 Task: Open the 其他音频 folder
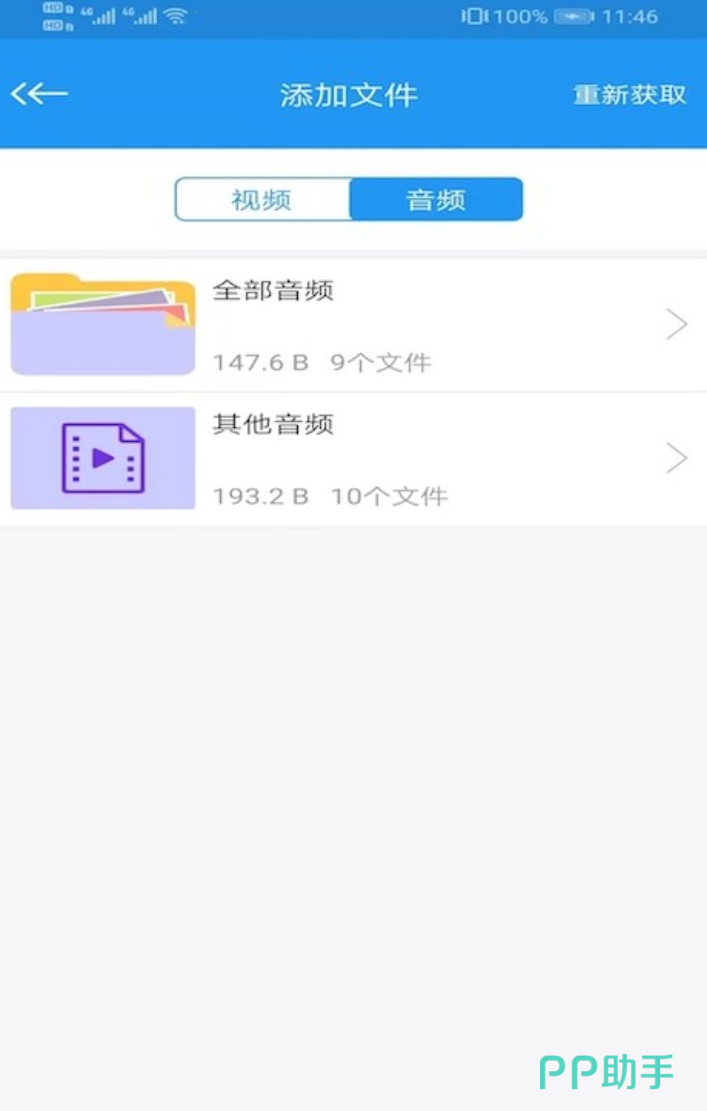[353, 458]
